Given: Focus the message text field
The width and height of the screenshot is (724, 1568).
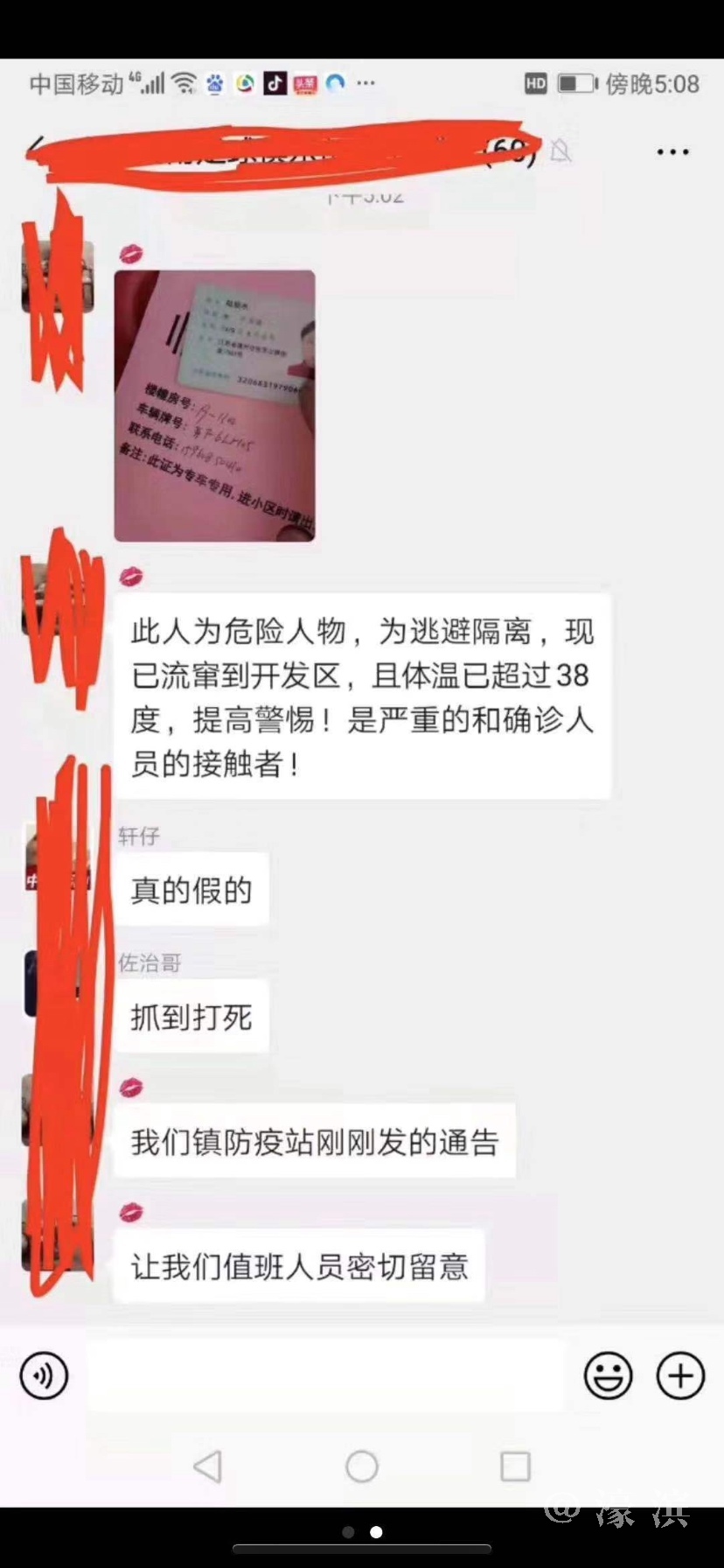Looking at the screenshot, I should point(325,1375).
